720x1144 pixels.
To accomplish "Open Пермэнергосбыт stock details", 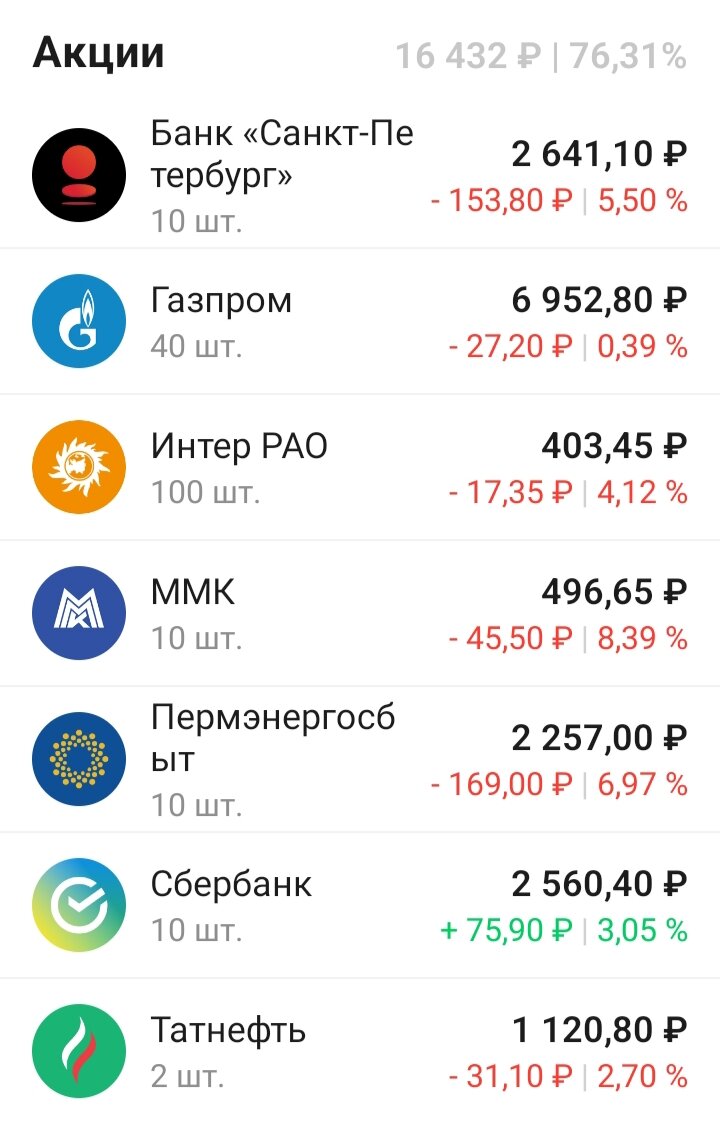I will 360,759.
